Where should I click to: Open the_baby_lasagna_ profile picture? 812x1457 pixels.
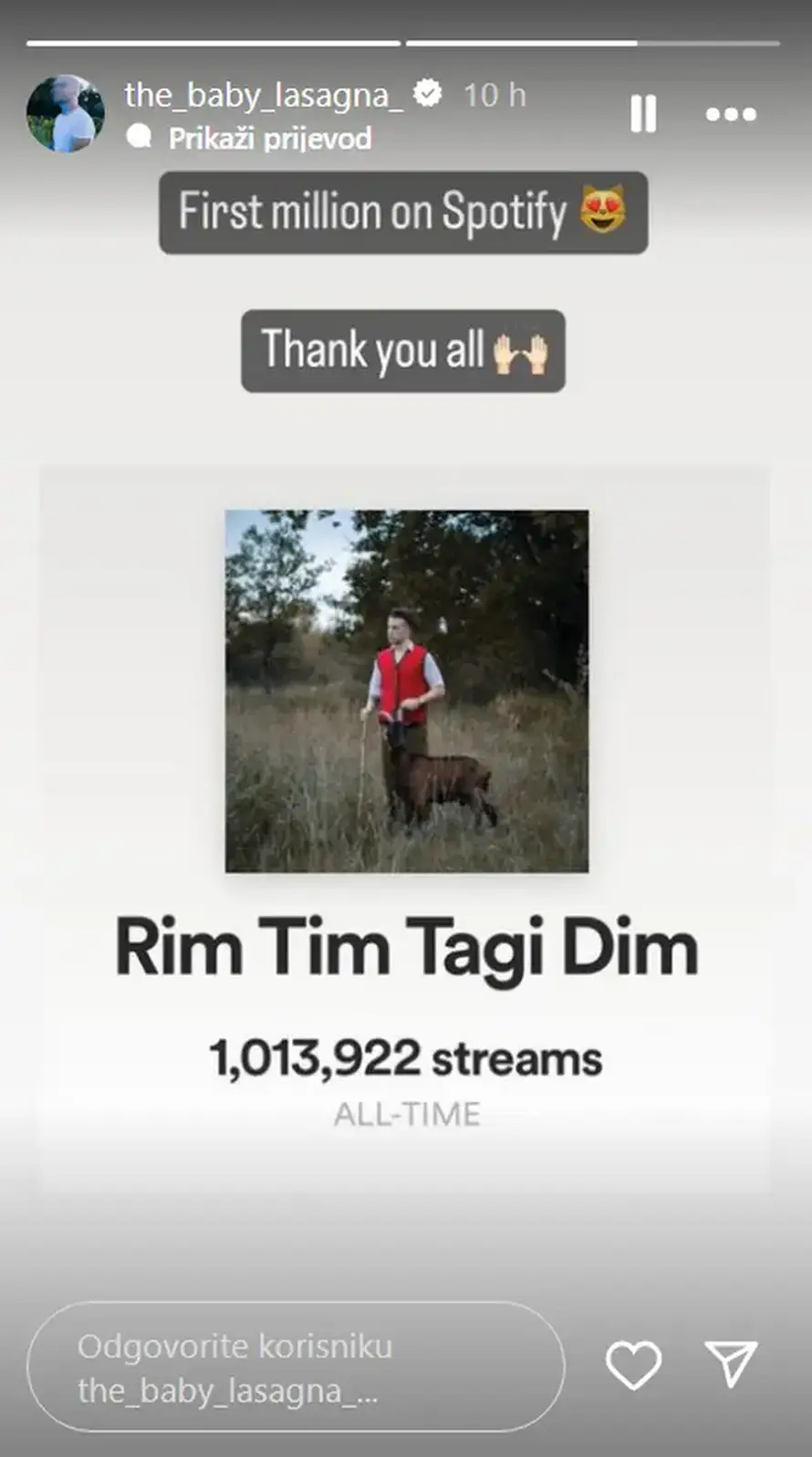point(65,113)
